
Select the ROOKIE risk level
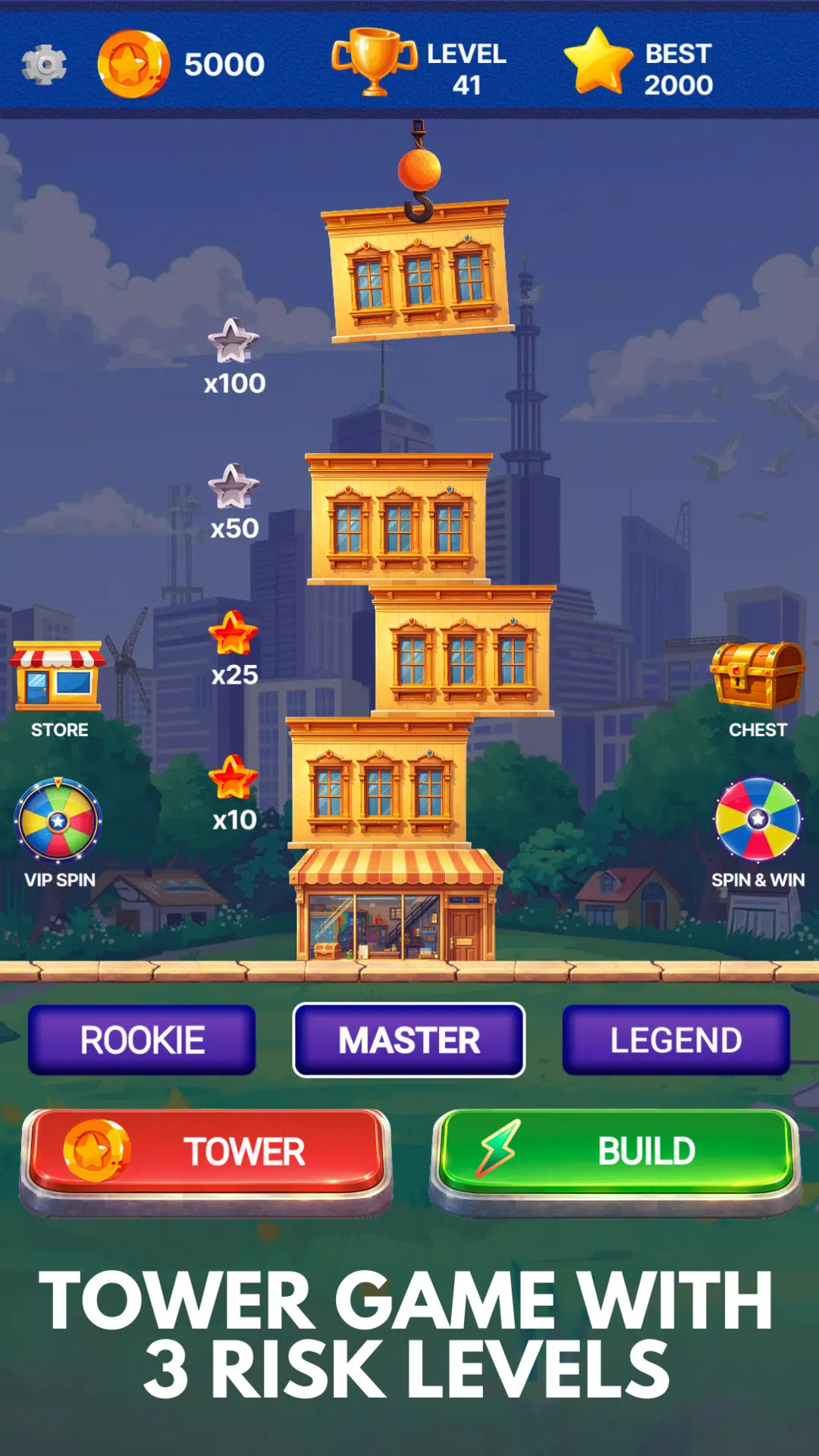(x=143, y=1040)
